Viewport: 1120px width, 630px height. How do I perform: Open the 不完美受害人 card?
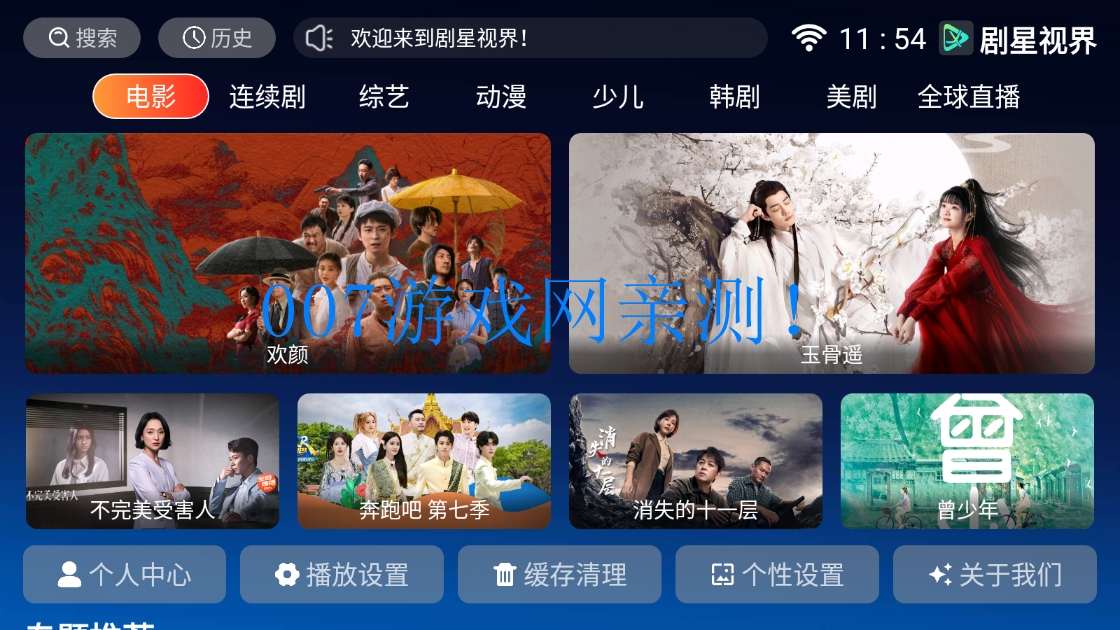coord(152,461)
